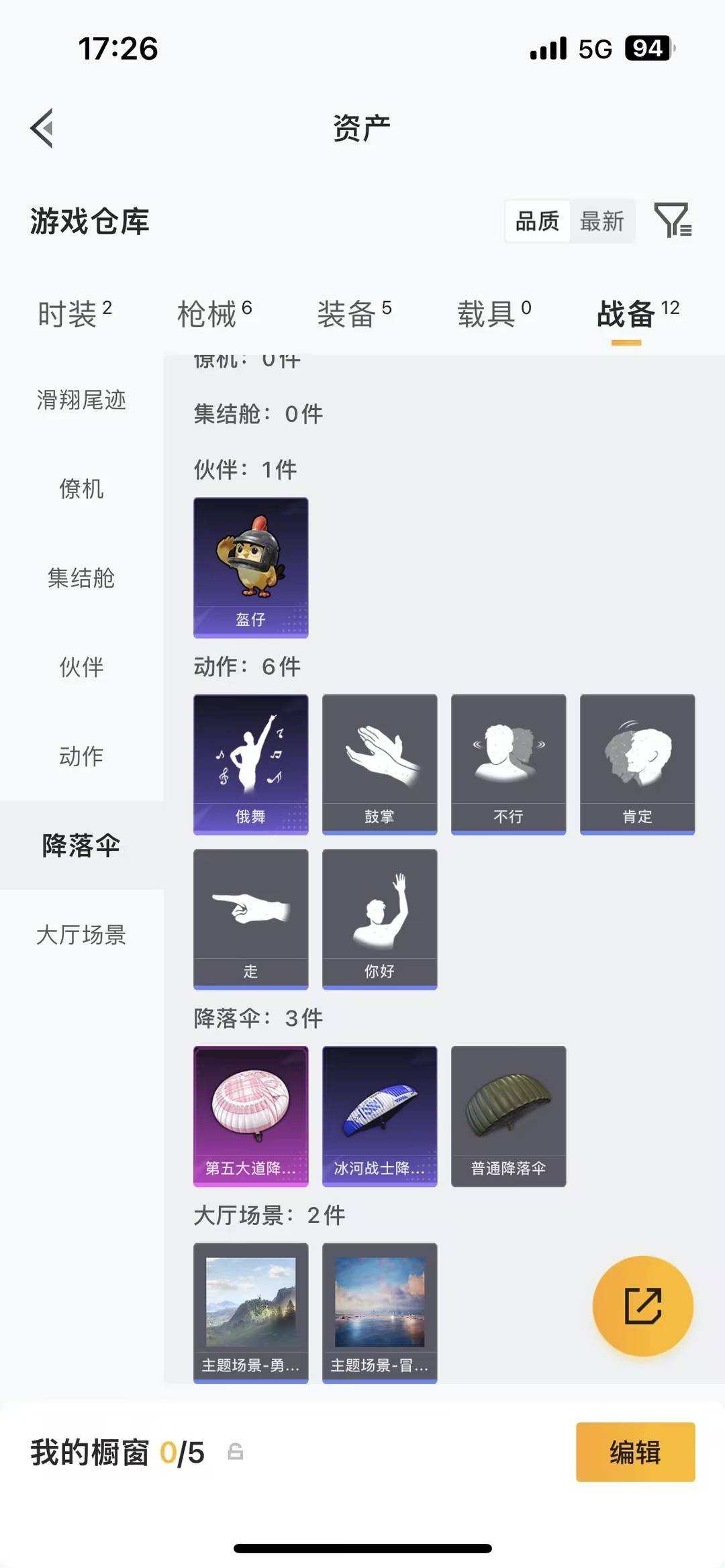Tap the back arrow to leave 资产 page
This screenshot has height=1568, width=725.
coord(42,129)
